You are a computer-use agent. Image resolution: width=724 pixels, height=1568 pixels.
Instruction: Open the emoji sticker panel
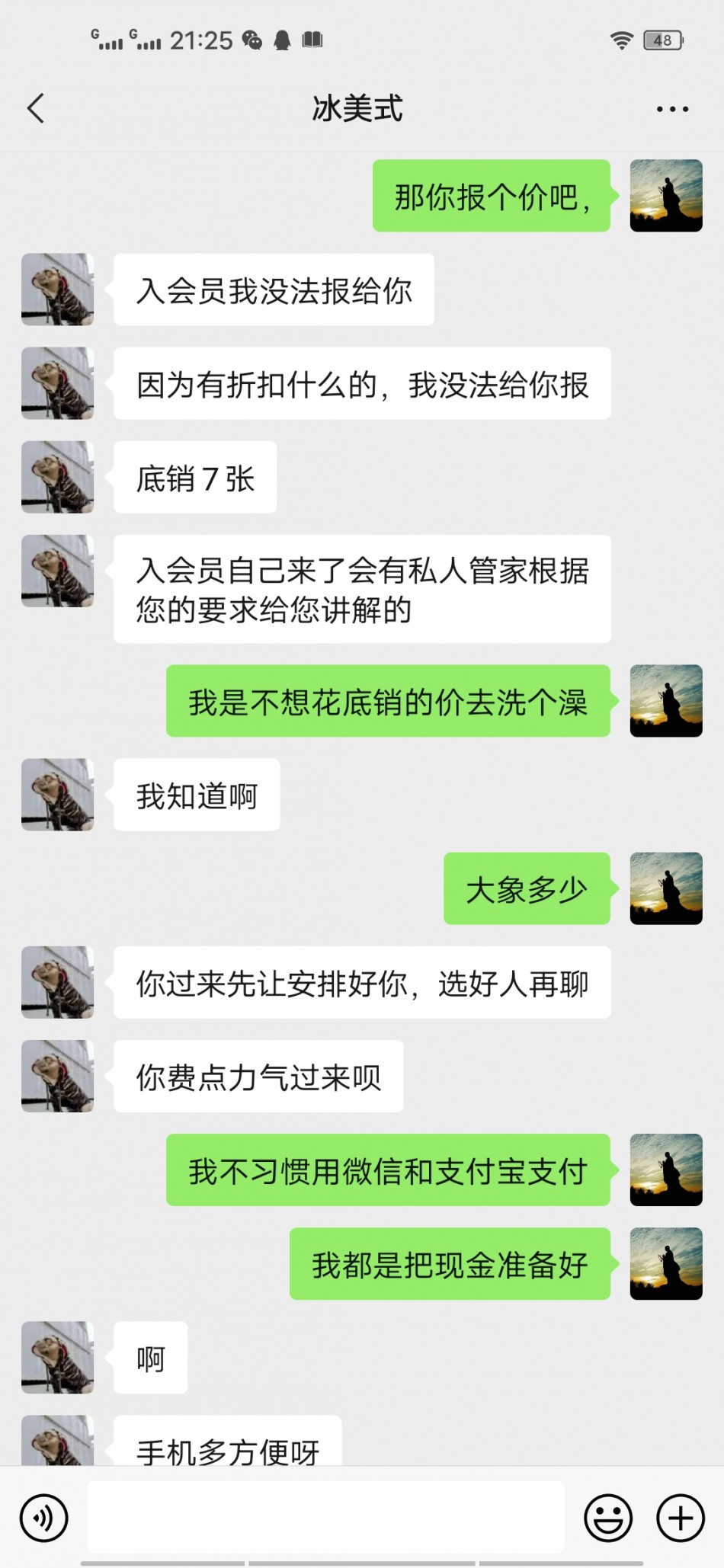pyautogui.click(x=607, y=1518)
